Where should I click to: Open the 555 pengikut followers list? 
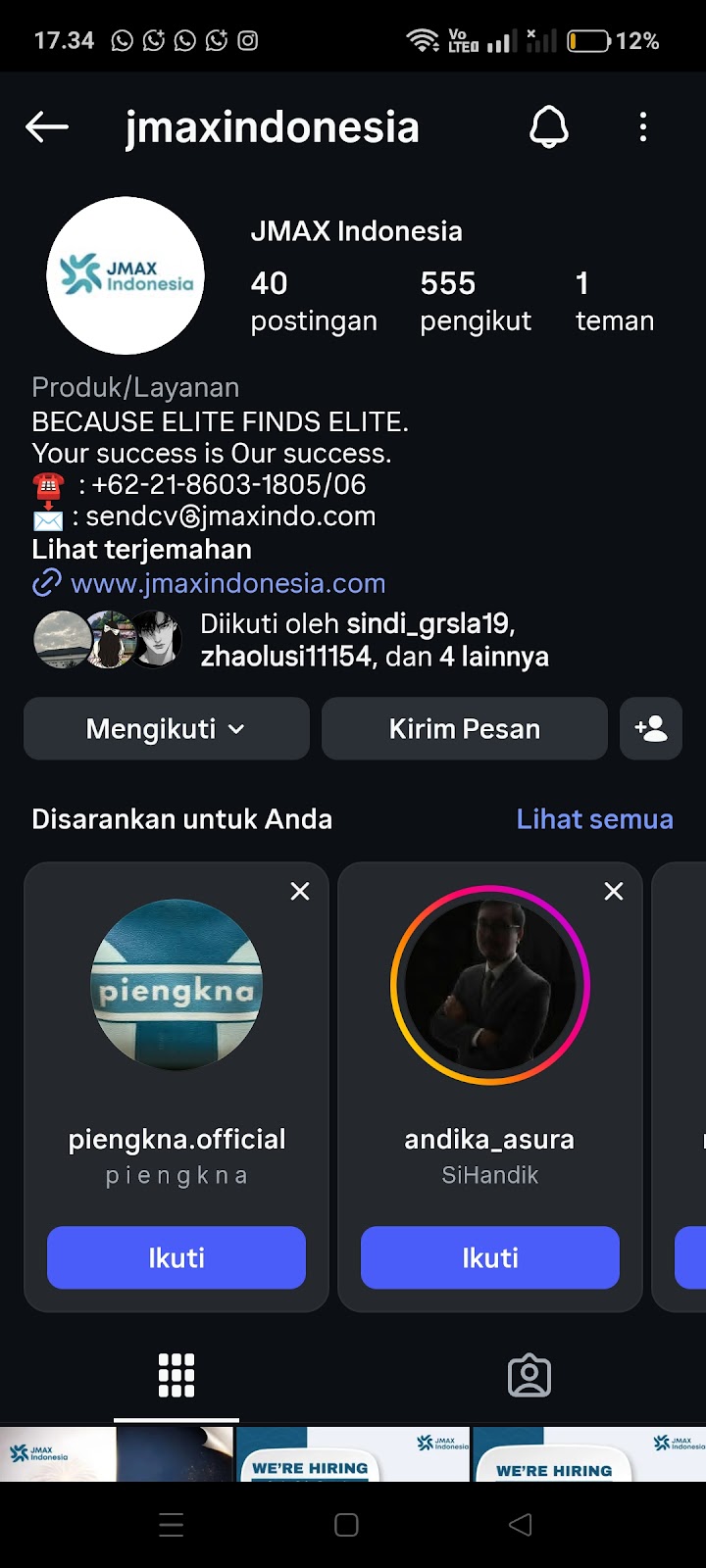[x=475, y=302]
